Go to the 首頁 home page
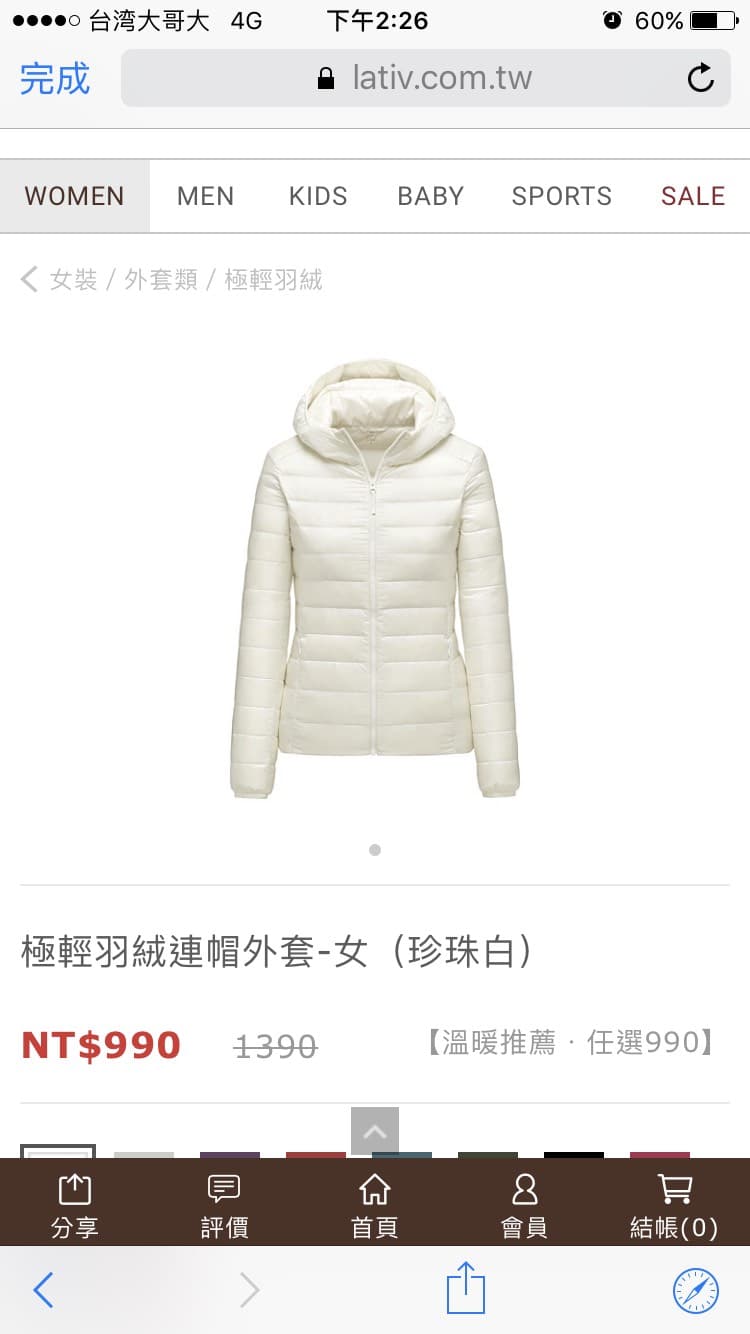This screenshot has width=750, height=1334. (x=375, y=1205)
